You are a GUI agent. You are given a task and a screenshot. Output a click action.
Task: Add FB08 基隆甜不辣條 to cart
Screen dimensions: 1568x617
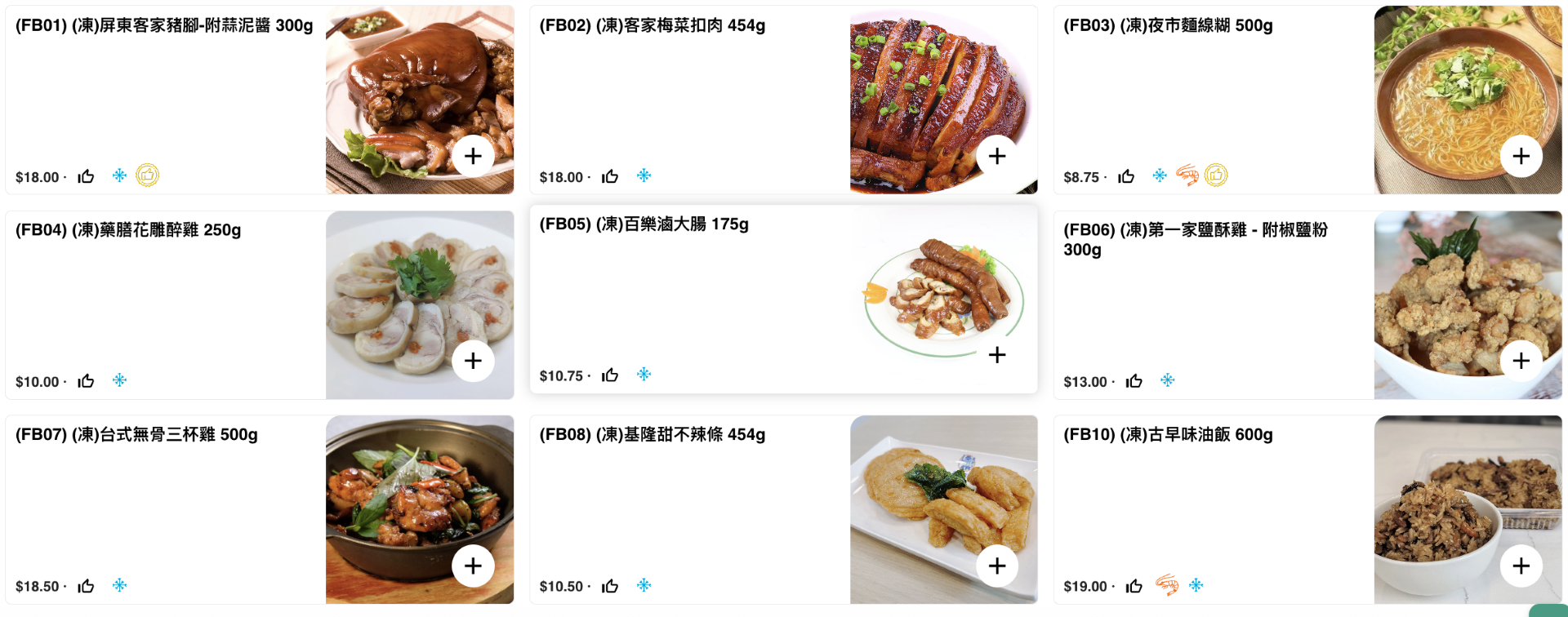[x=997, y=566]
